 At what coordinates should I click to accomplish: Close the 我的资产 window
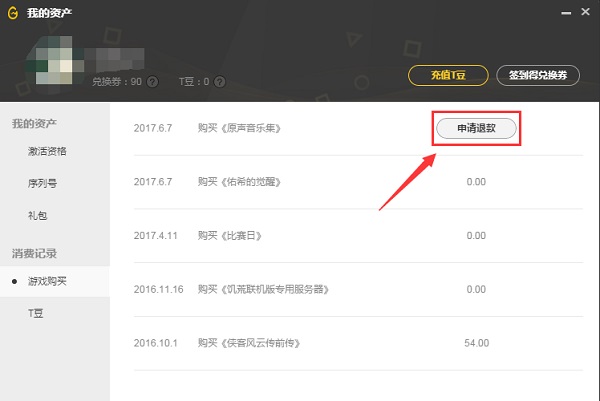tap(584, 14)
